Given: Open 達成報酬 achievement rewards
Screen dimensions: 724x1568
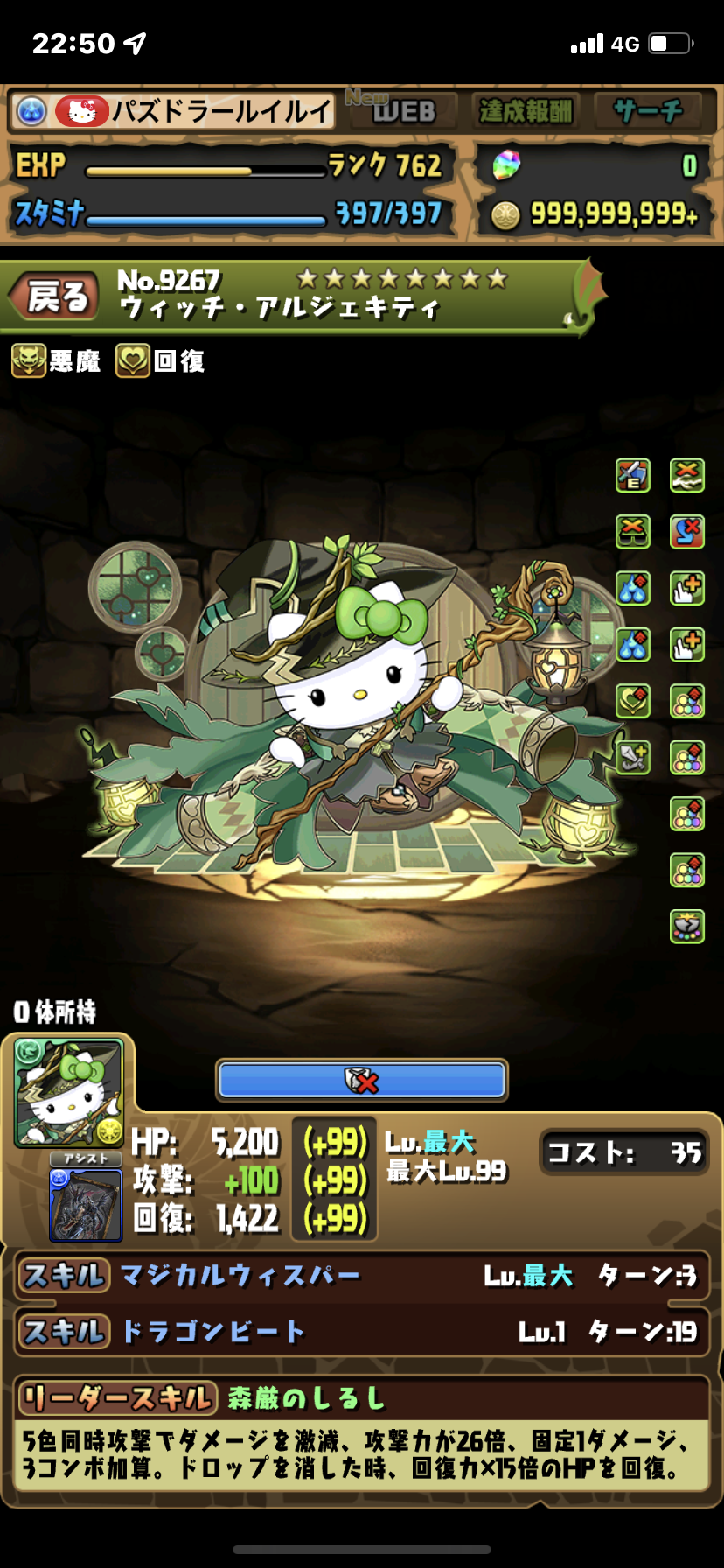Looking at the screenshot, I should coord(525,111).
